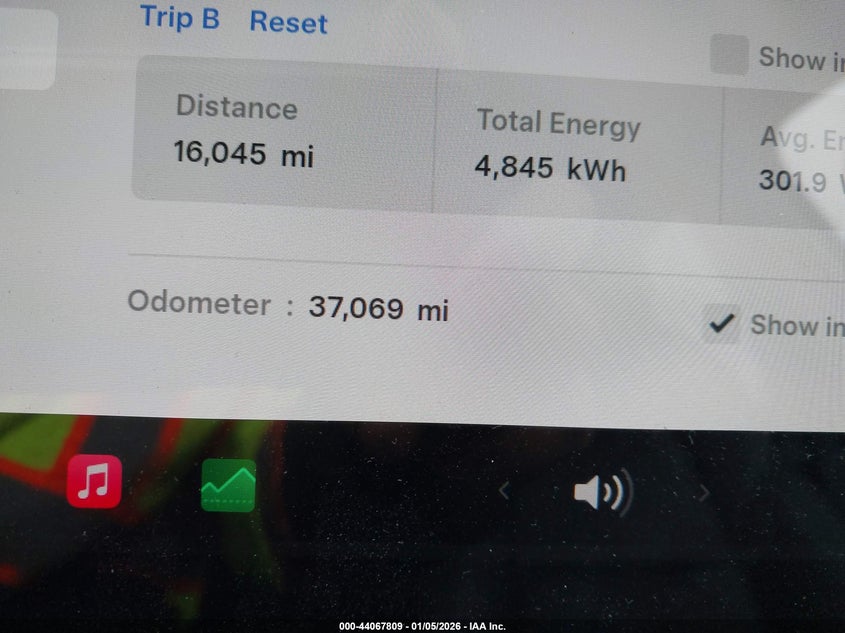Lower volume with the left chevron

[x=505, y=491]
